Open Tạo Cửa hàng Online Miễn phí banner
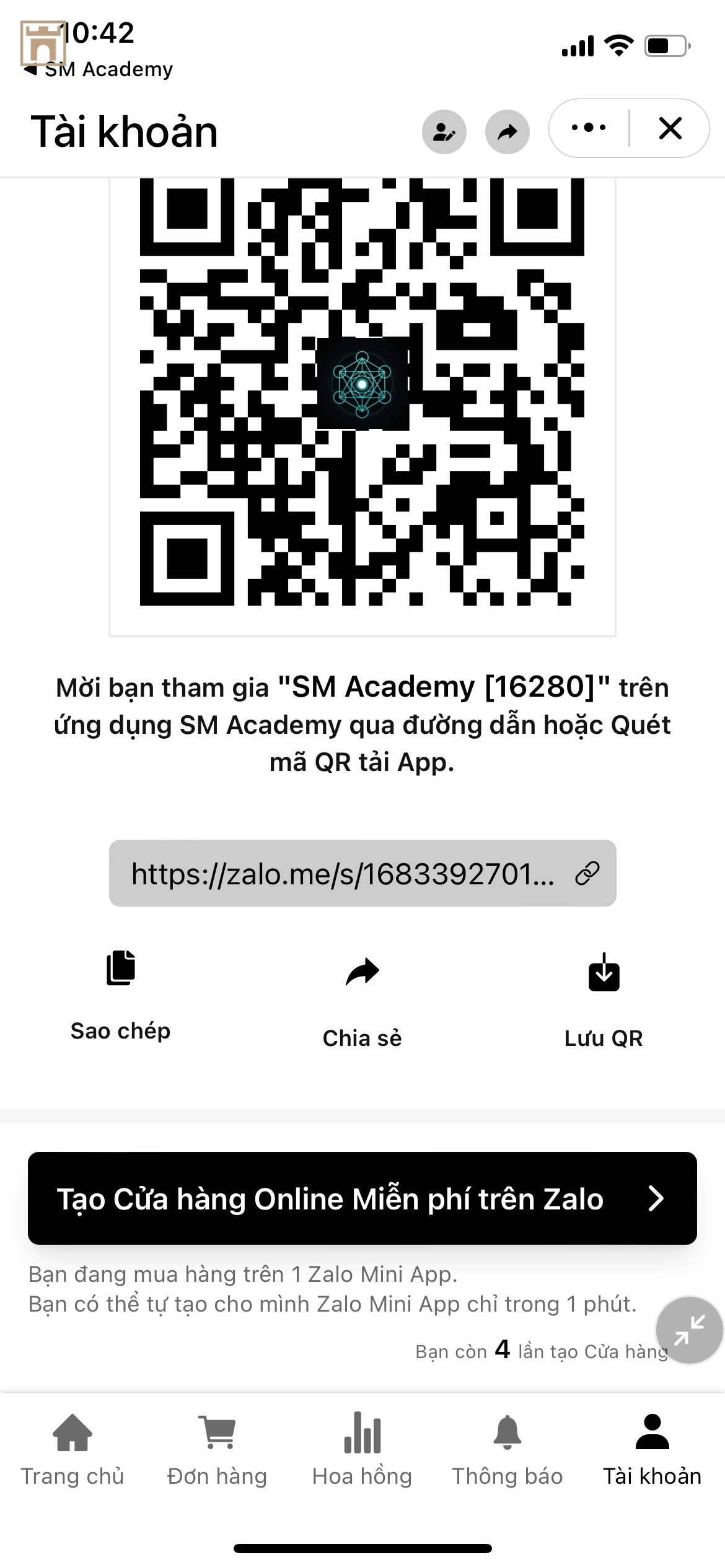This screenshot has width=725, height=1568. [362, 1198]
